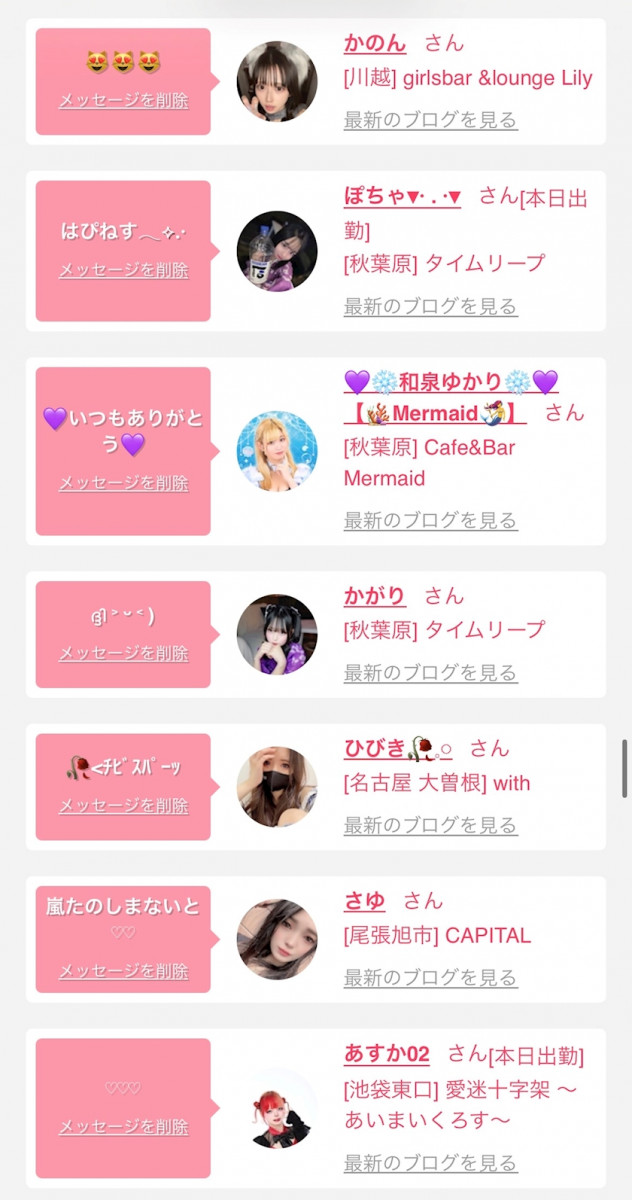This screenshot has height=1200, width=632.
Task: View latest blog of 和泉ゆかり
Action: pyautogui.click(x=430, y=520)
